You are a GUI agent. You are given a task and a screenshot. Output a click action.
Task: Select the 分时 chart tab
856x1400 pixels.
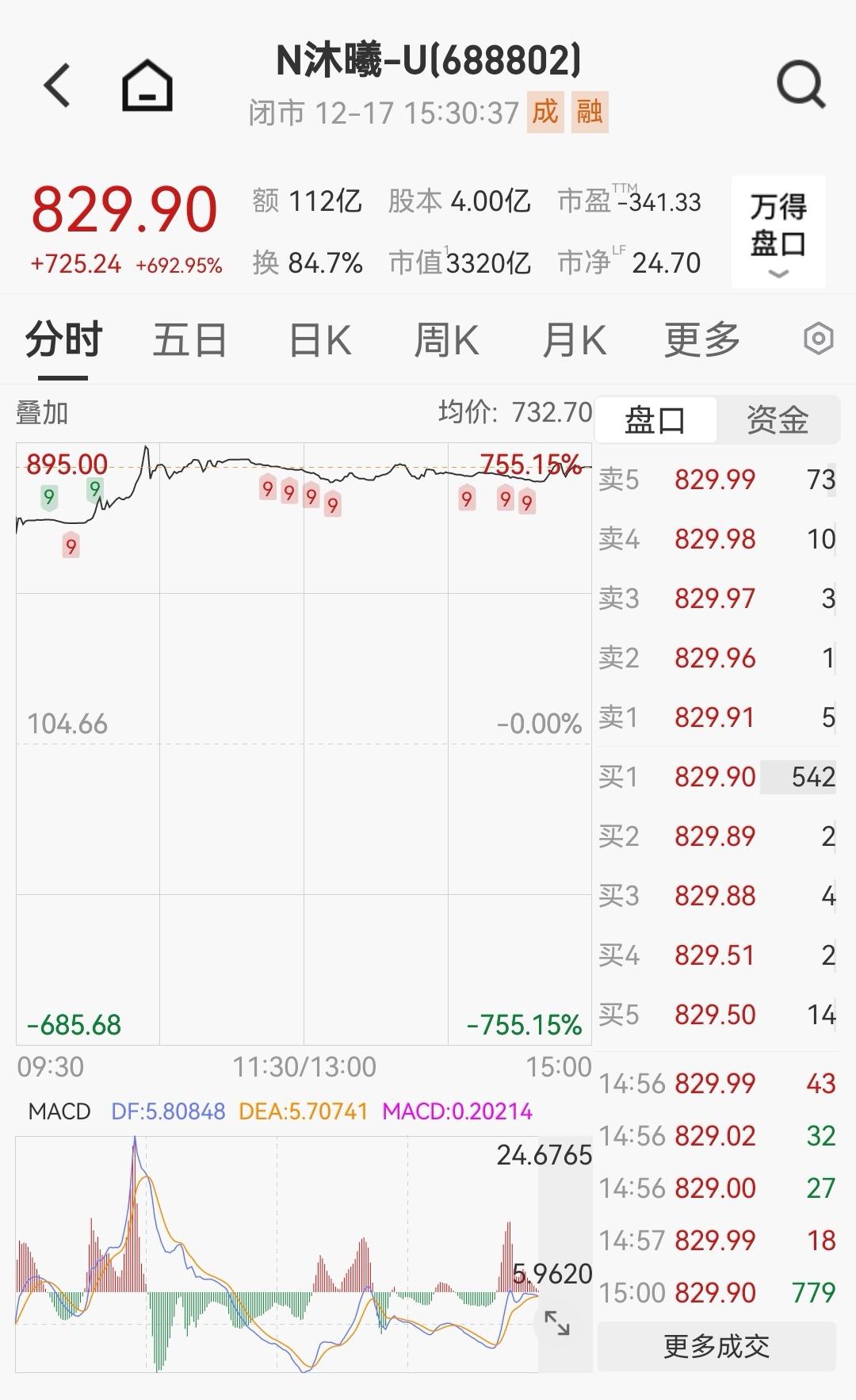click(x=63, y=341)
